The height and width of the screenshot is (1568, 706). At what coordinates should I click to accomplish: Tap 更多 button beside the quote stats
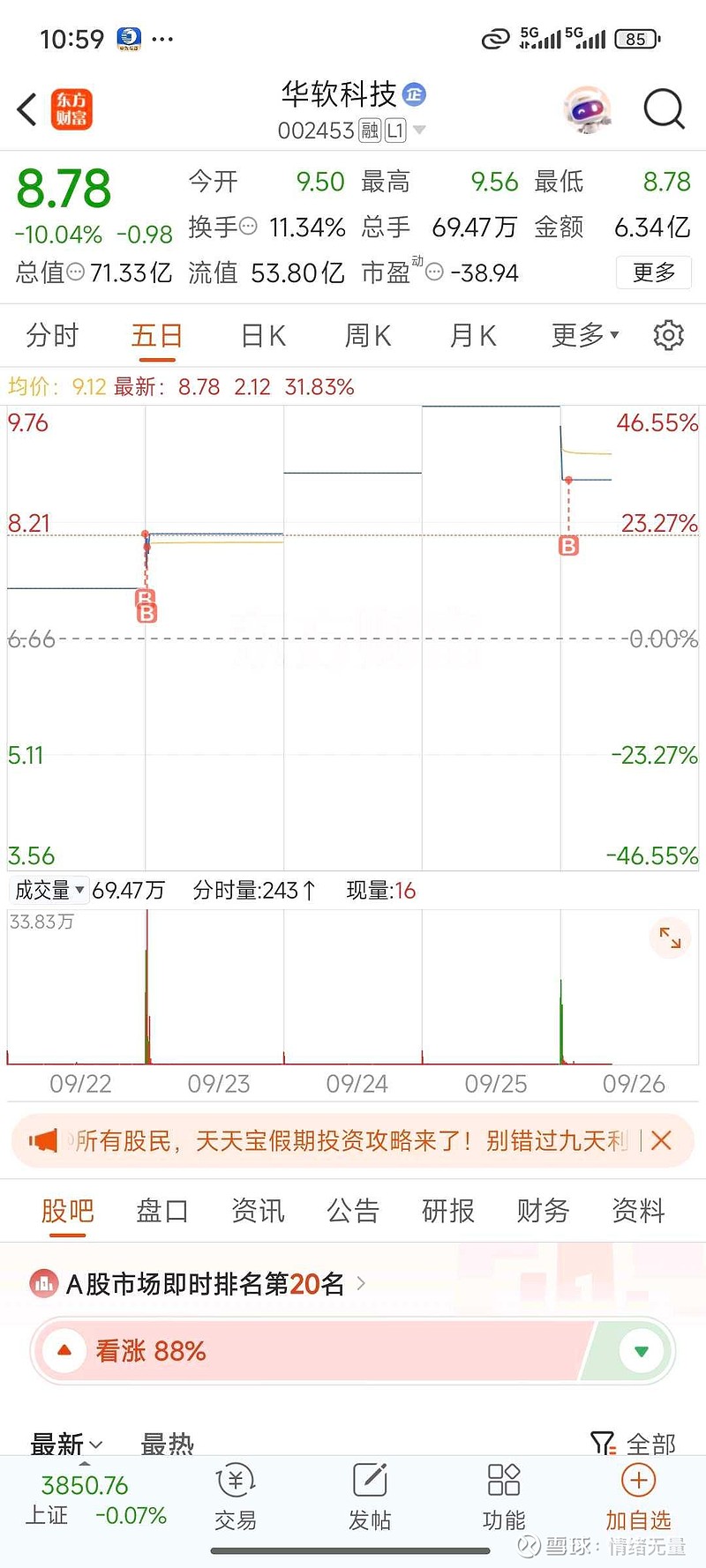click(654, 273)
